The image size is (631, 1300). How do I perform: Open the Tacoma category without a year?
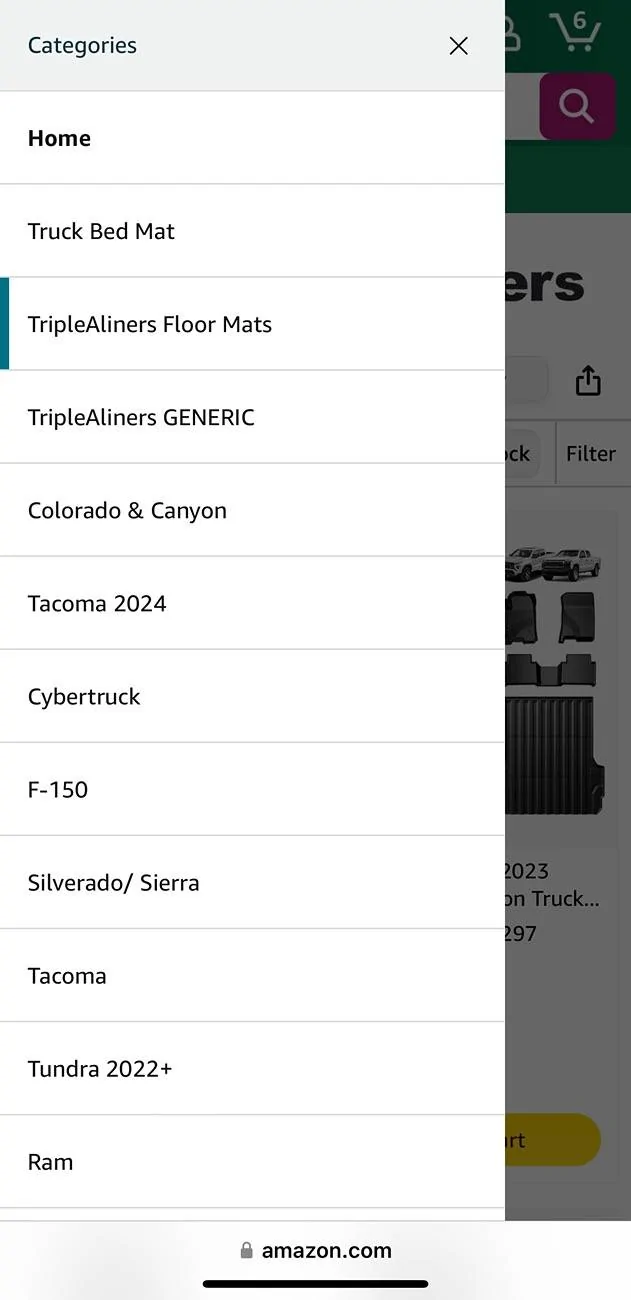[x=252, y=975]
